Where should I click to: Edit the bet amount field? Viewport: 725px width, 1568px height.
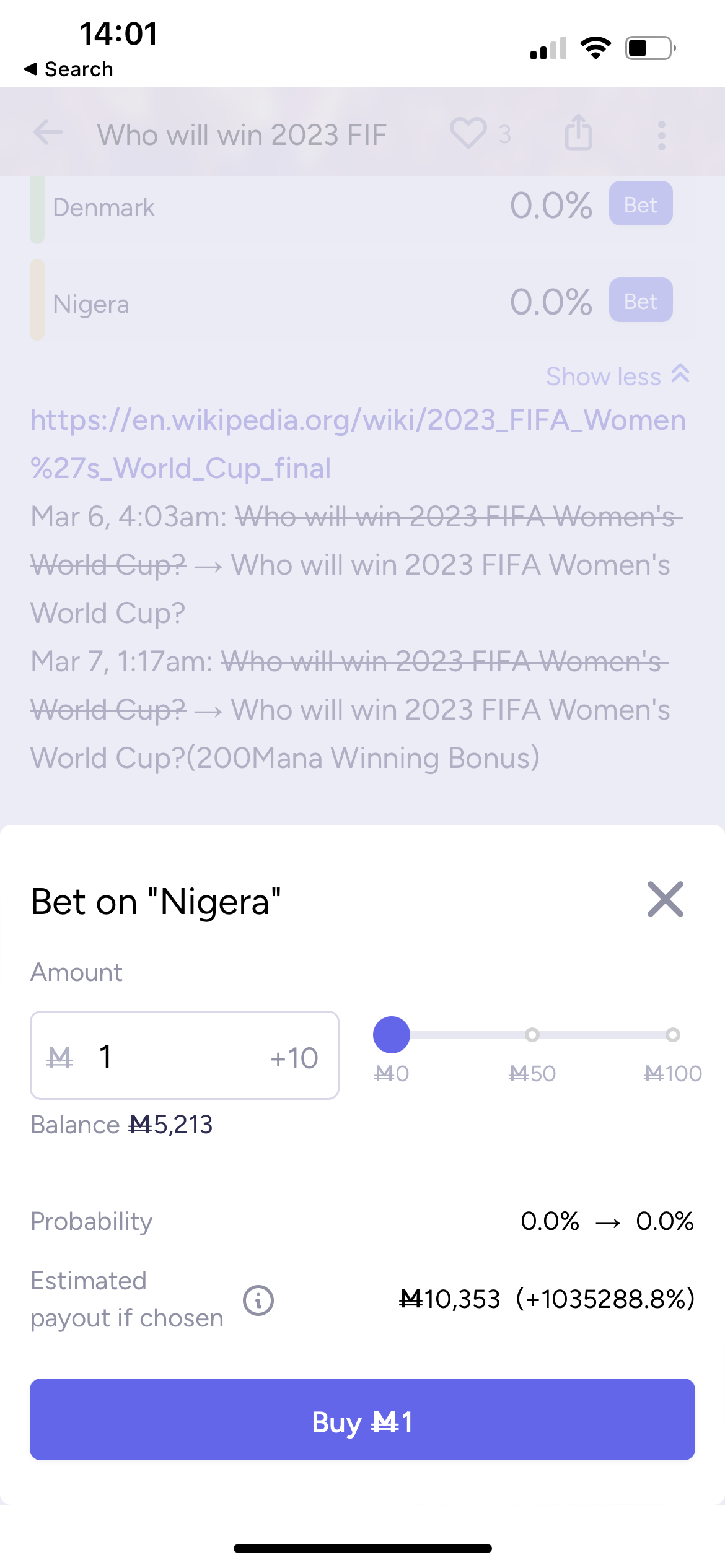tap(185, 1055)
